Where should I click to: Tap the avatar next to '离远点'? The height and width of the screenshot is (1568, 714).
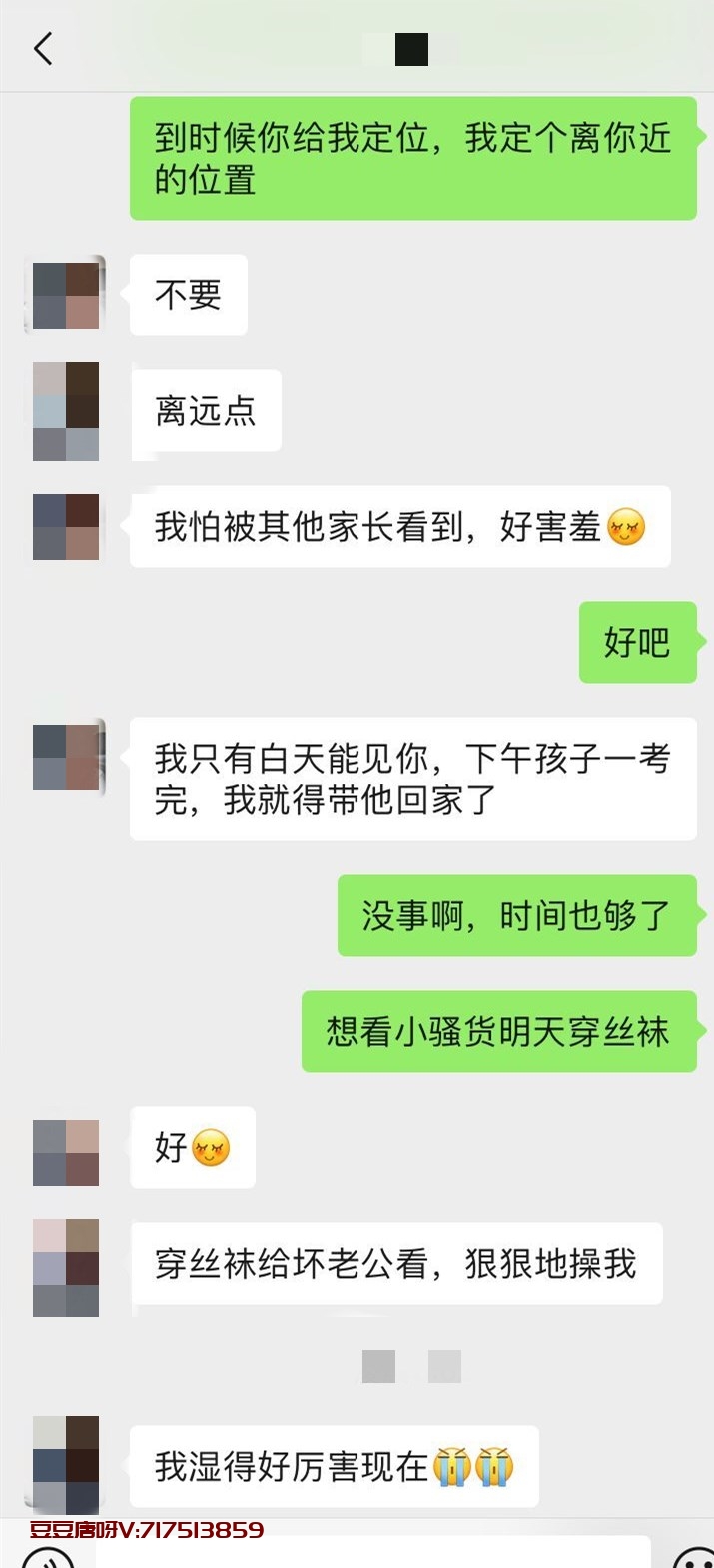click(66, 411)
